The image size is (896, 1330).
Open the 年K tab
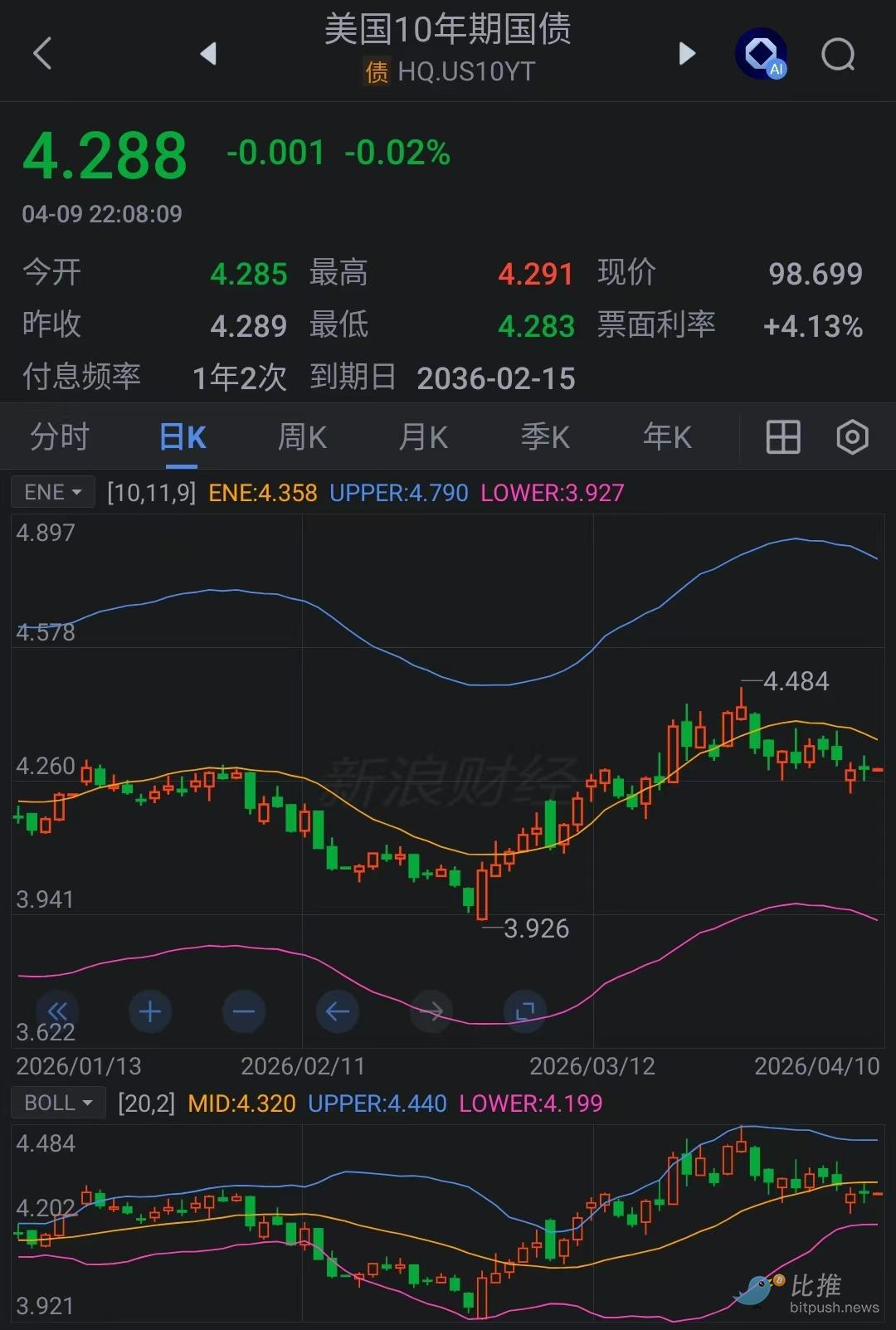point(667,436)
